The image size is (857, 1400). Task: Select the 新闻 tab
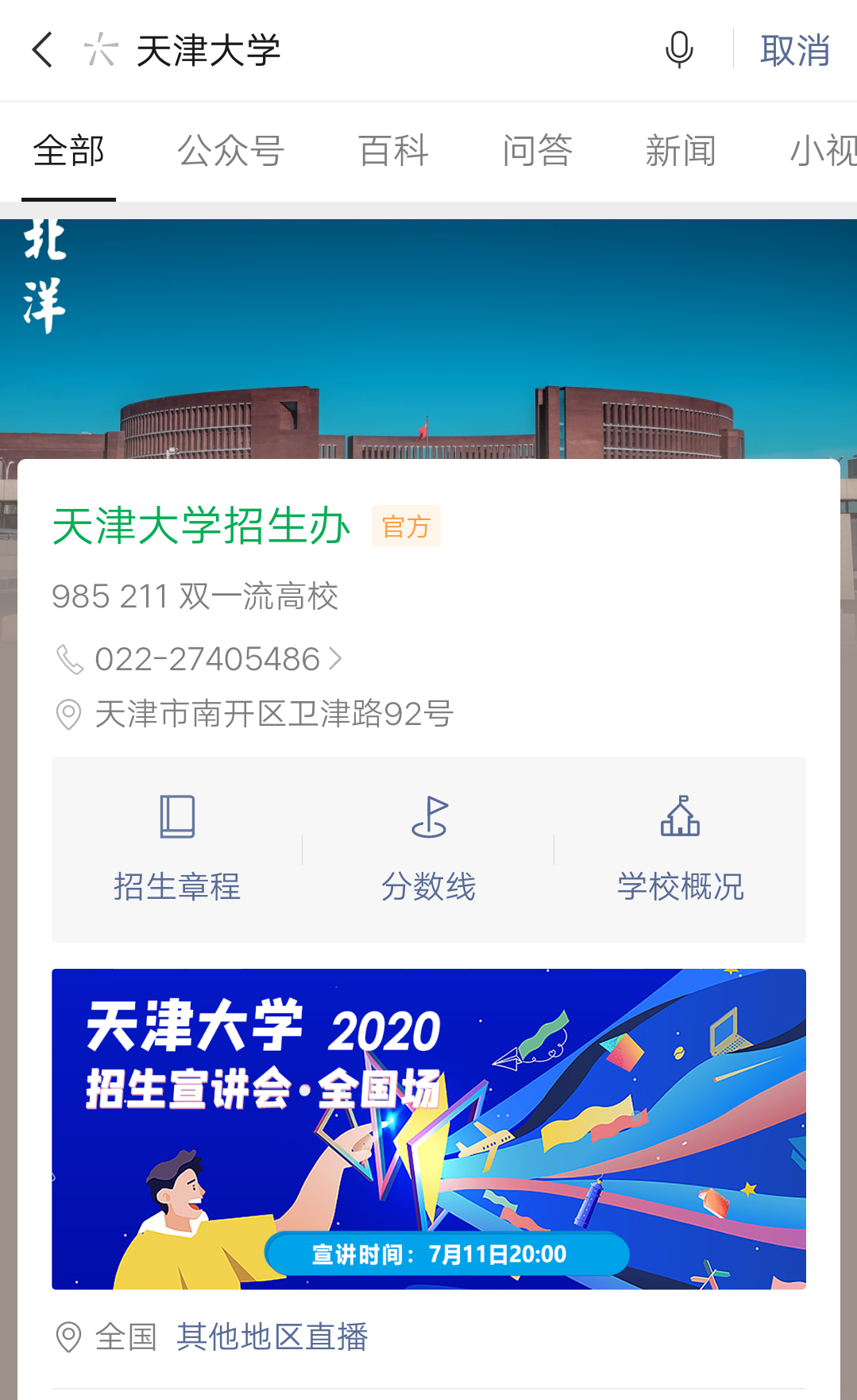(x=681, y=151)
